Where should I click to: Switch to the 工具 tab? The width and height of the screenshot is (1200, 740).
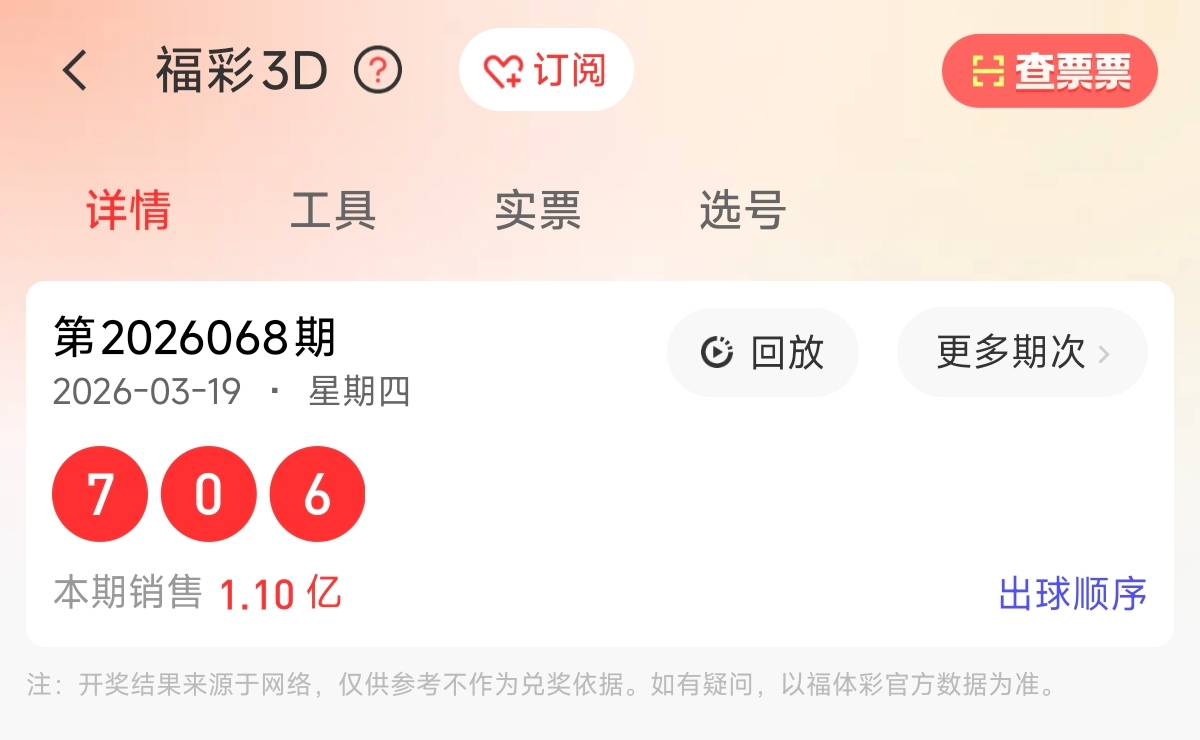point(333,210)
